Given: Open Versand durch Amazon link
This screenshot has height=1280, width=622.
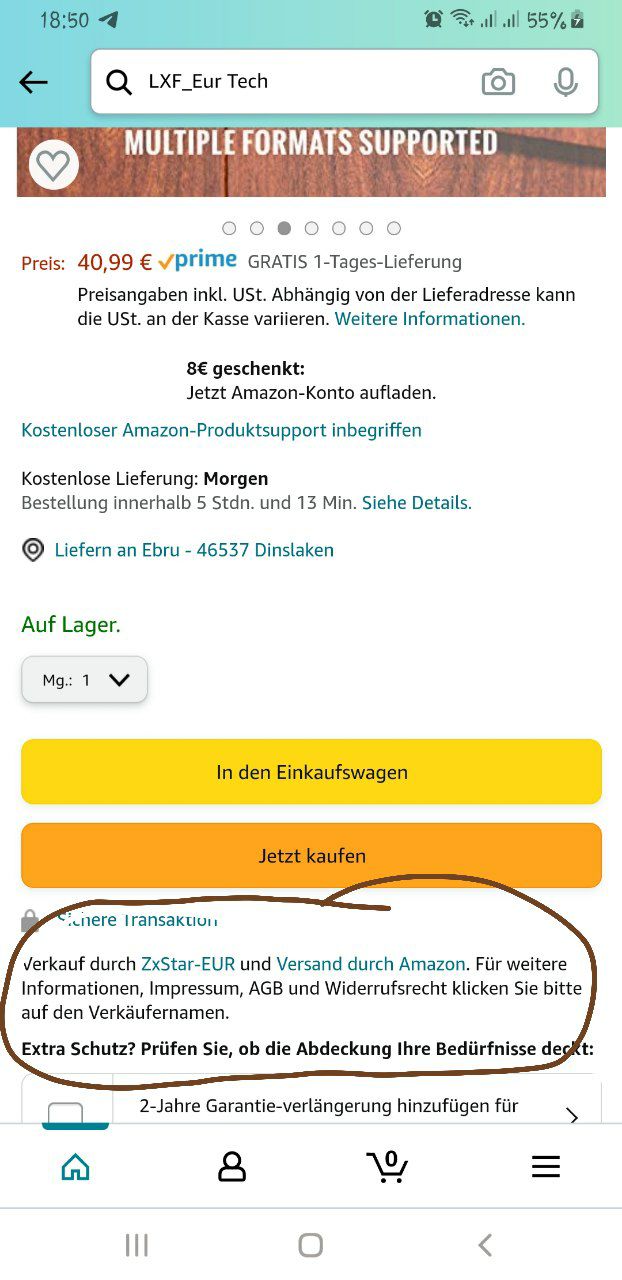Looking at the screenshot, I should [x=370, y=964].
